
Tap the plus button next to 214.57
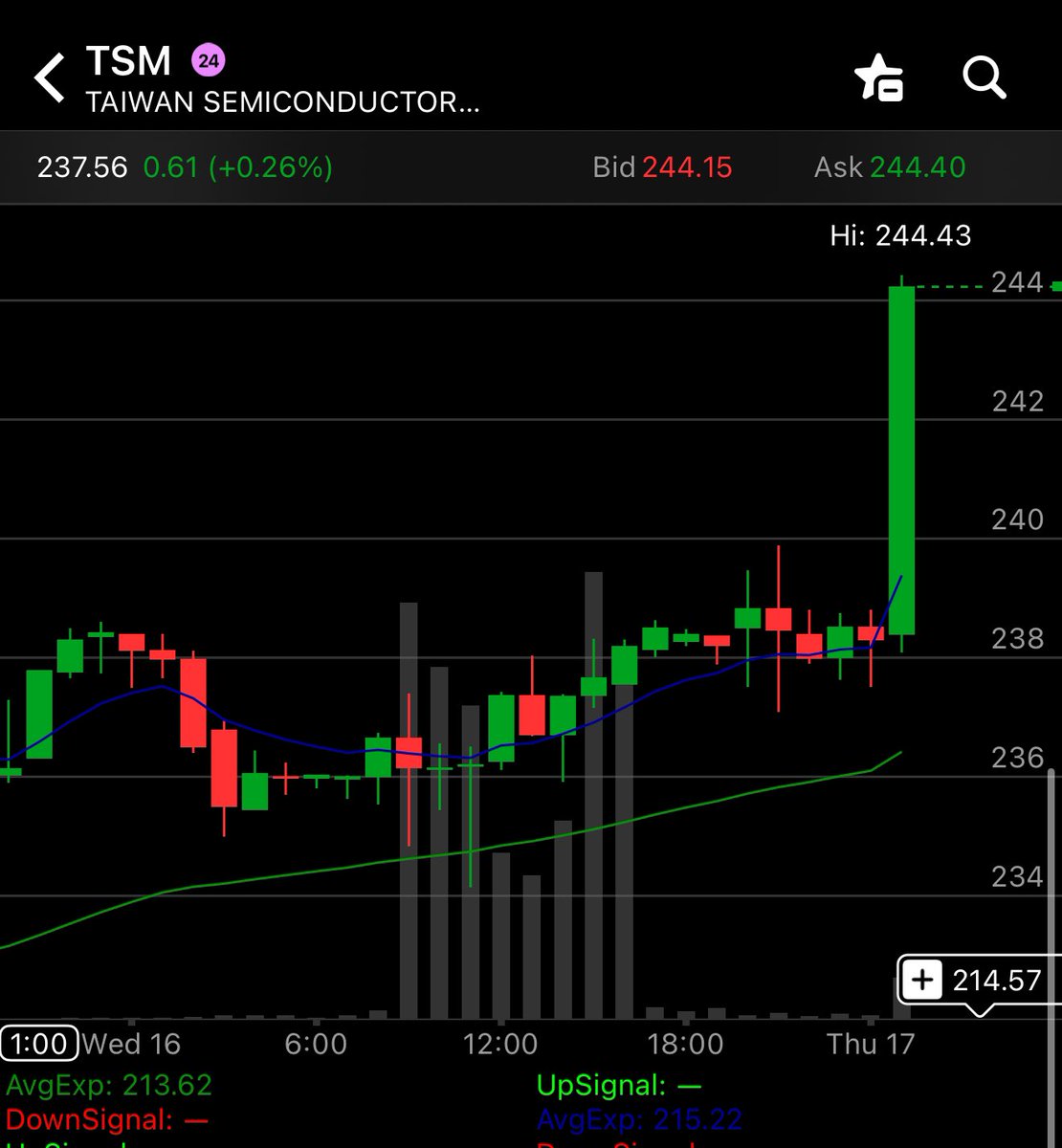point(922,981)
